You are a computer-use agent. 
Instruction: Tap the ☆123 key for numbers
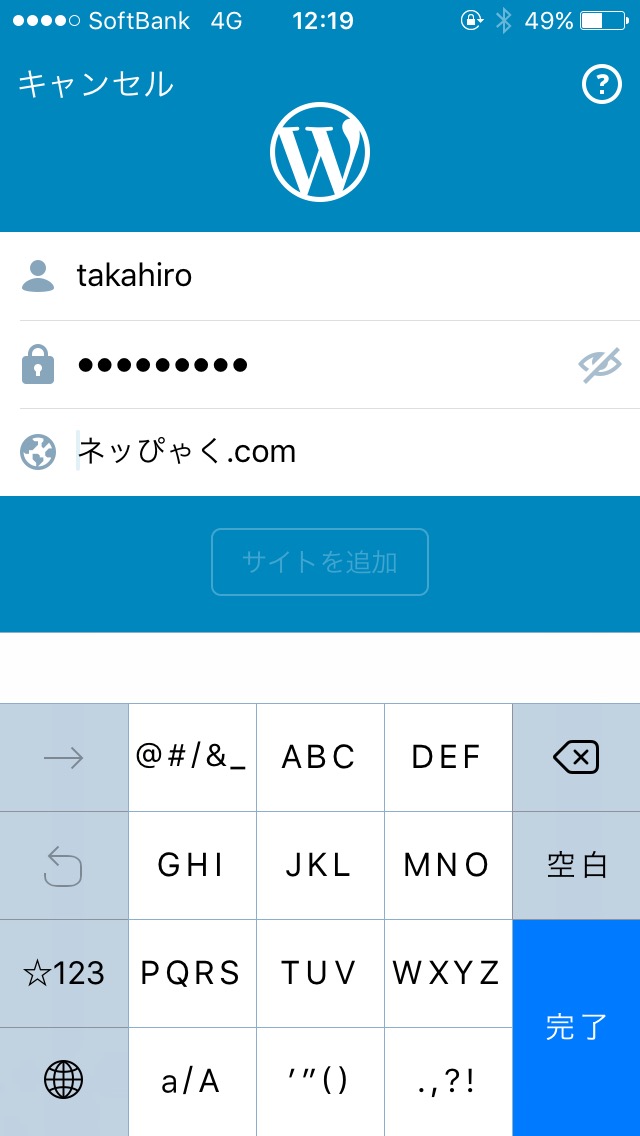click(64, 973)
